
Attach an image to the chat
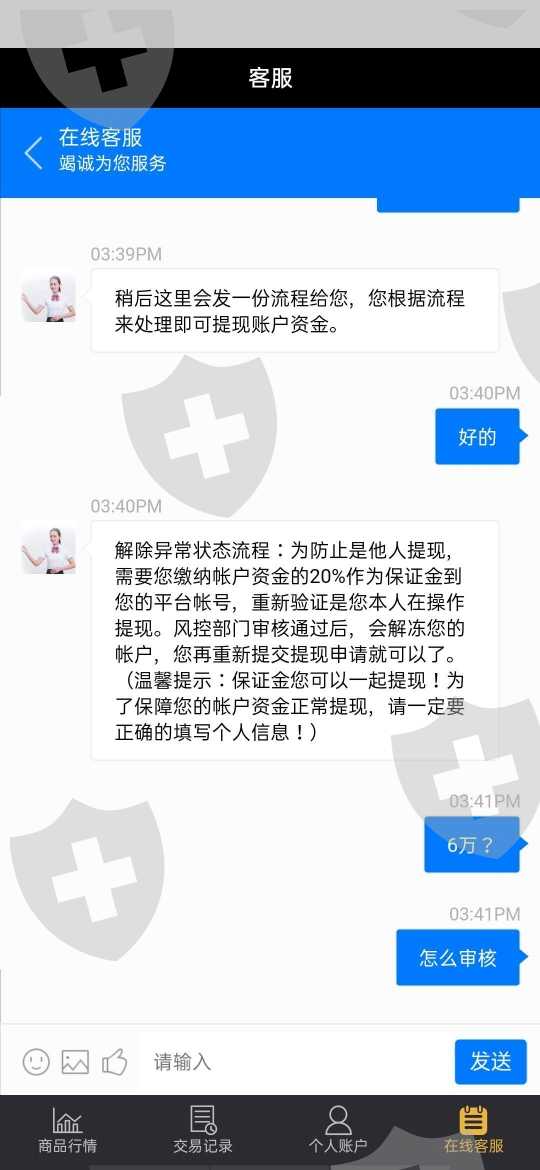click(75, 1061)
